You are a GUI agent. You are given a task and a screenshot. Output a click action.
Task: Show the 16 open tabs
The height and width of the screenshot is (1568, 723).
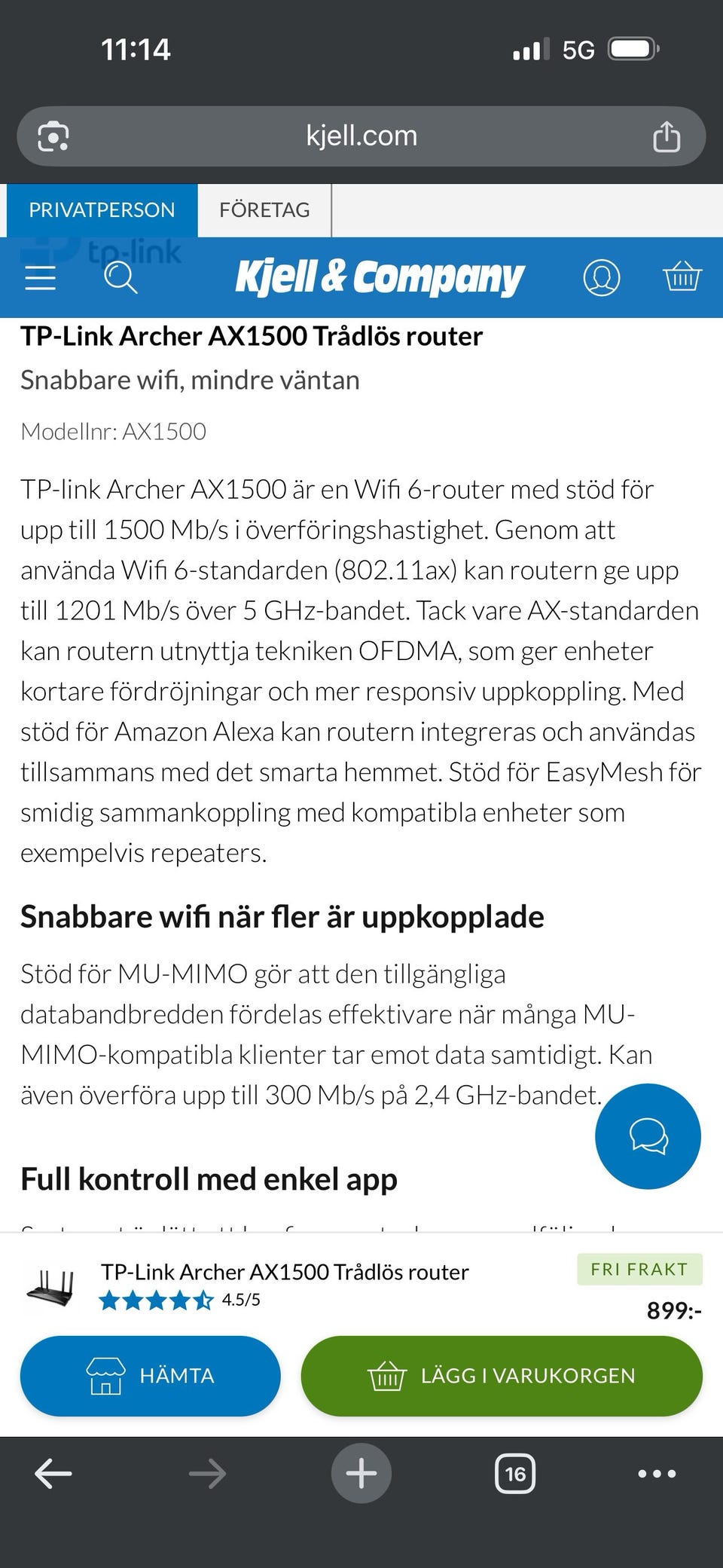point(515,1473)
